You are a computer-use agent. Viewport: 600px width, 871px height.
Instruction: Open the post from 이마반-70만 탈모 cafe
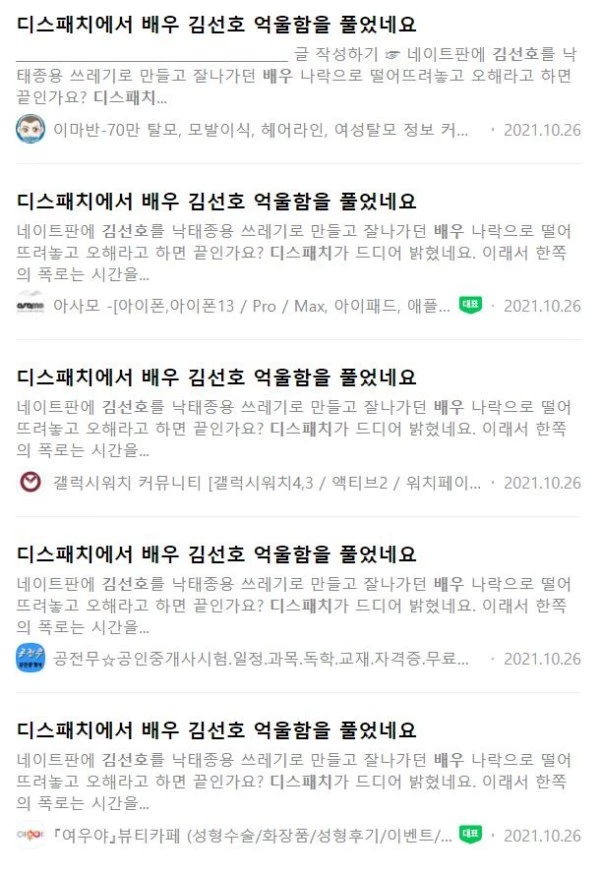pyautogui.click(x=216, y=24)
